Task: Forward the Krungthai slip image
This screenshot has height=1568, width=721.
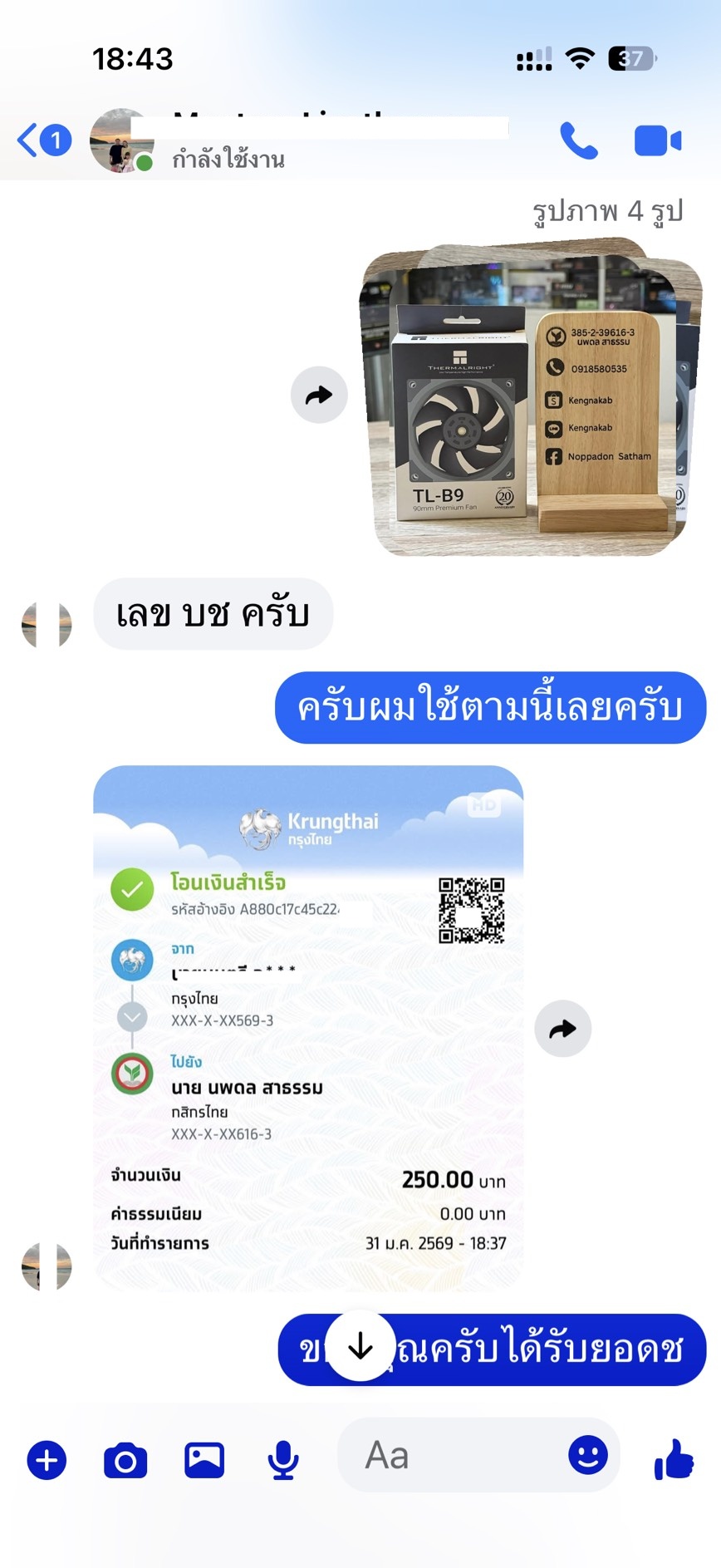Action: click(x=562, y=1029)
